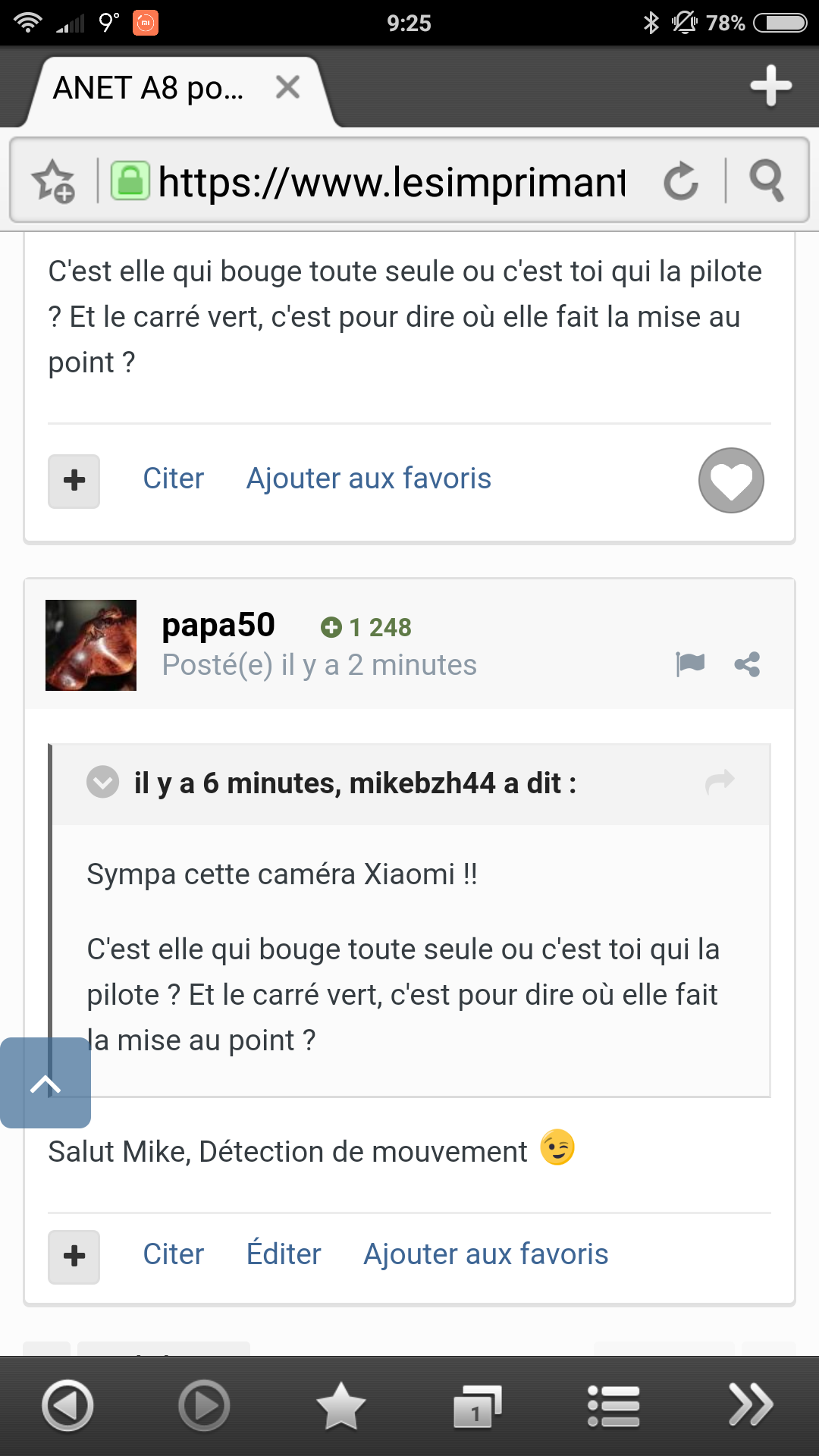Open the browser search magnifier
The width and height of the screenshot is (819, 1456).
[766, 180]
